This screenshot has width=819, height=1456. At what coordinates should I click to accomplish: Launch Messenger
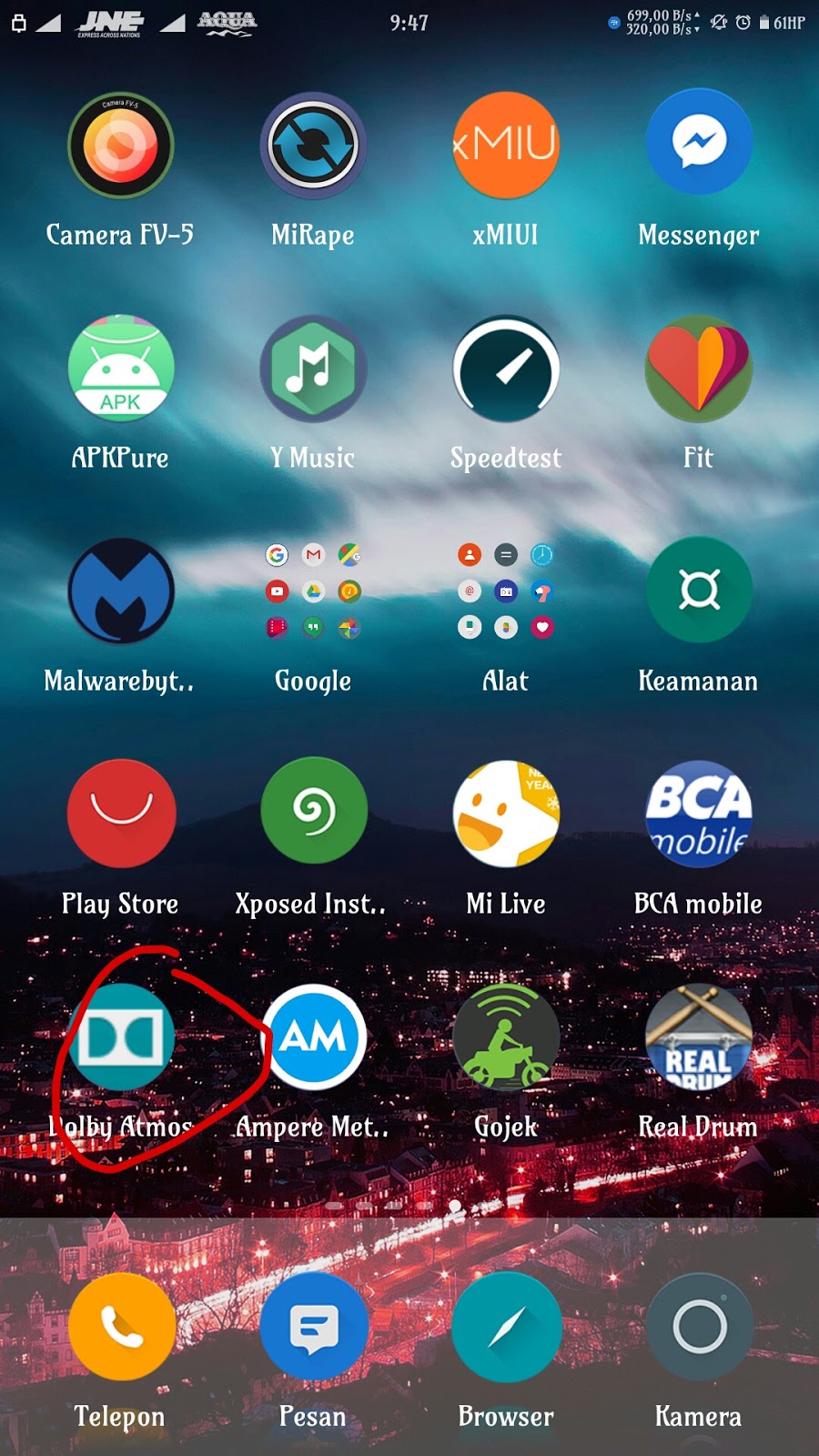coord(699,143)
